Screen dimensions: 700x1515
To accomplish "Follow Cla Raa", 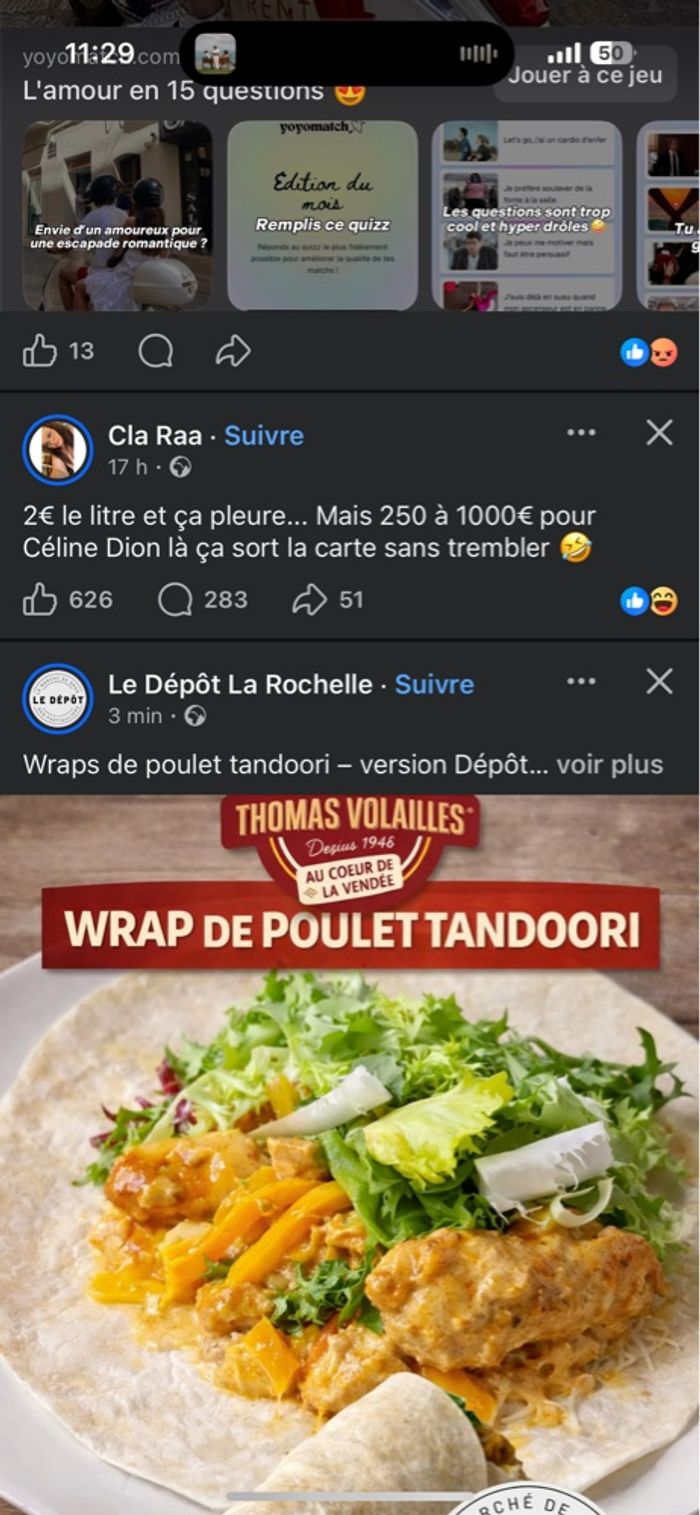I will click(x=264, y=436).
